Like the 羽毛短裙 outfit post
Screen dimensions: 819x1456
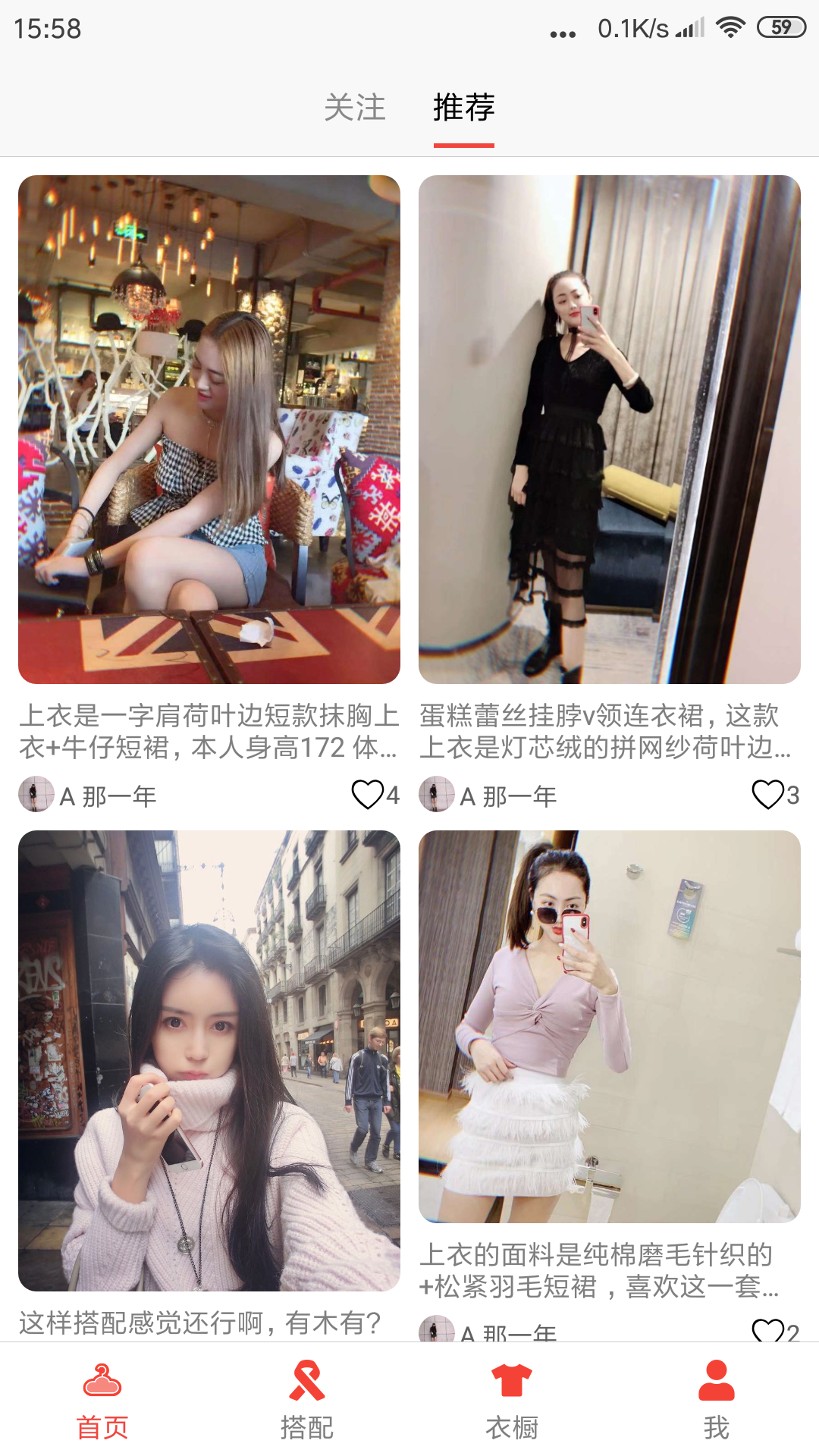point(767,1330)
